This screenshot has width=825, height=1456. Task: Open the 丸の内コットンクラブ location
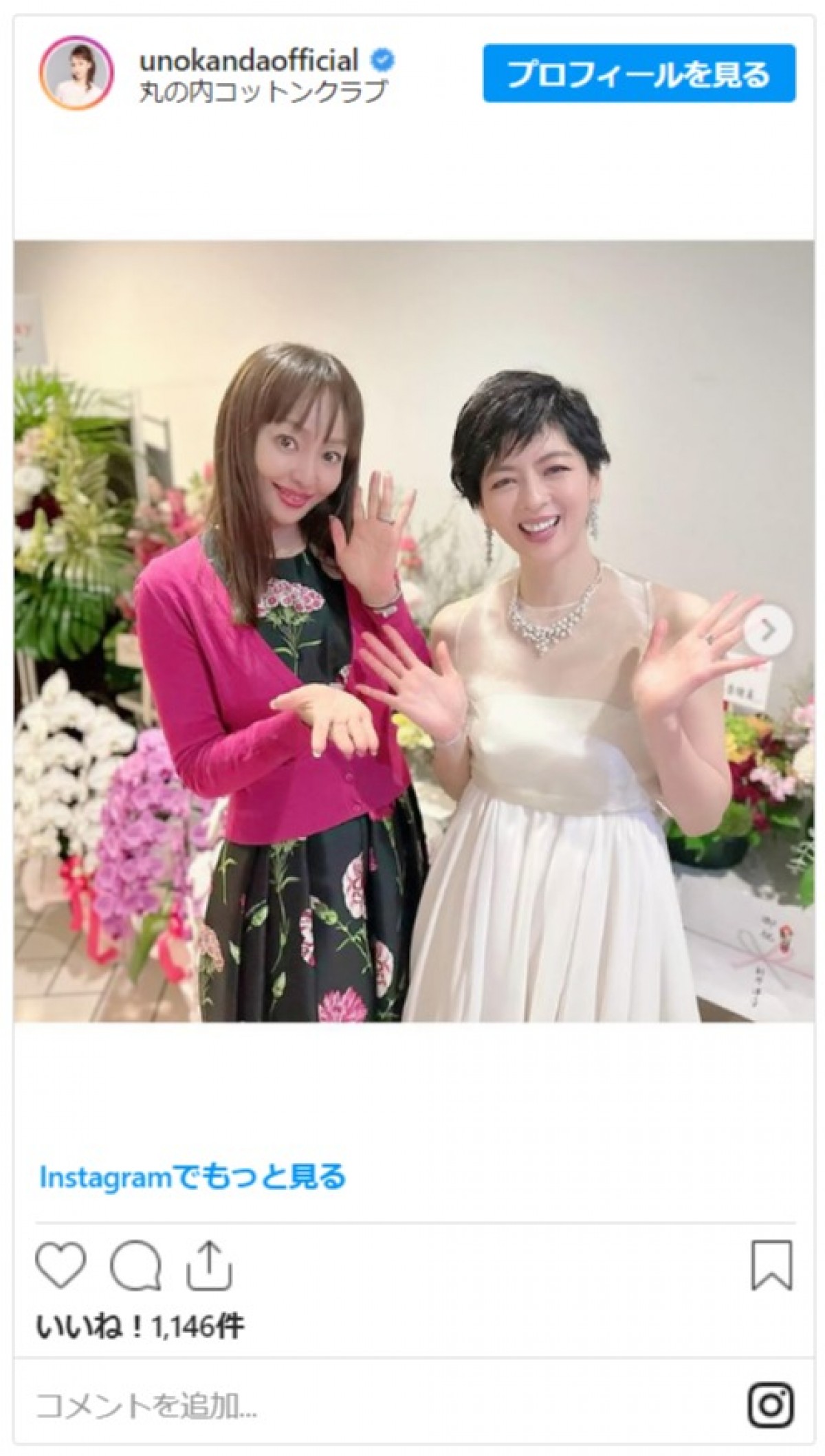(x=263, y=91)
